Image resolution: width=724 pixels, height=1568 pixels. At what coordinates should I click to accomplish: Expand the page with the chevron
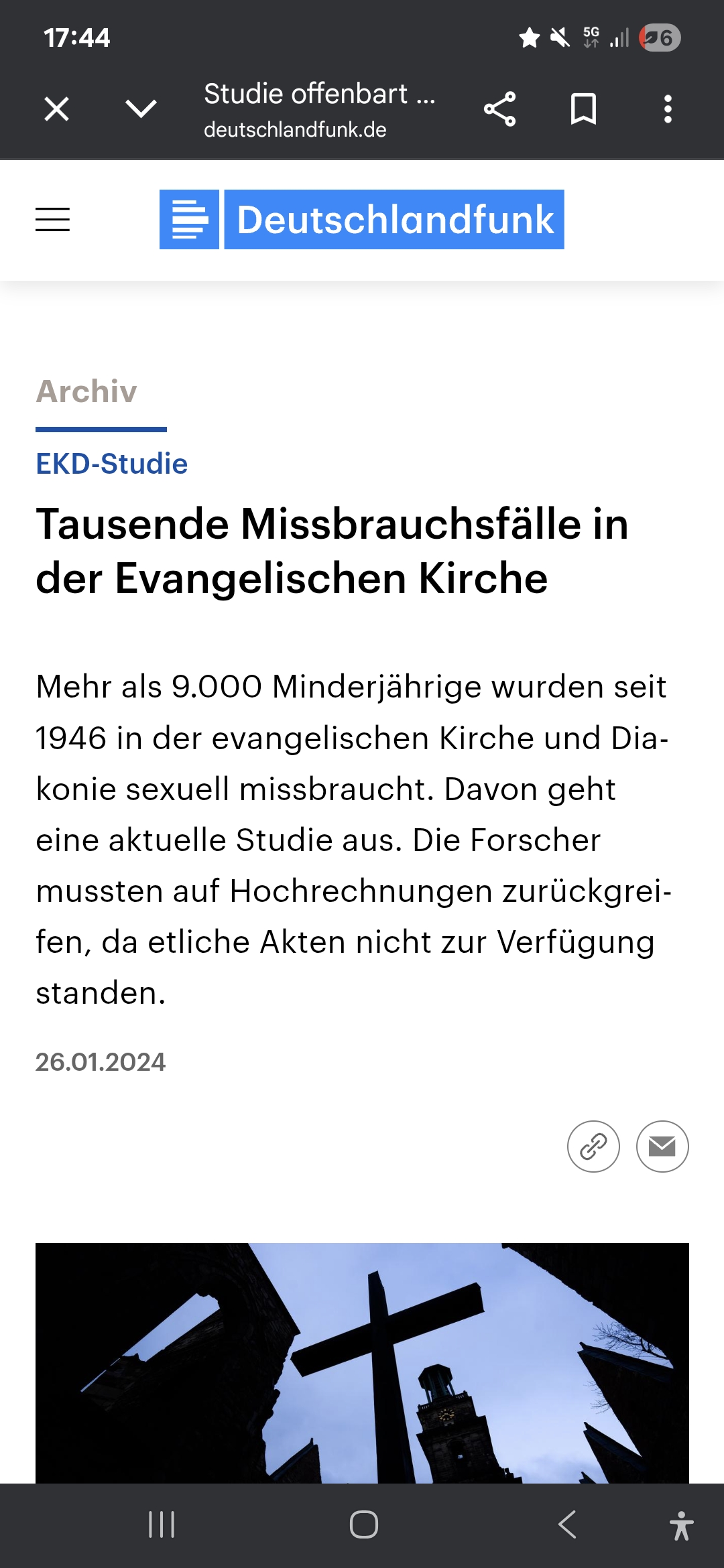139,109
